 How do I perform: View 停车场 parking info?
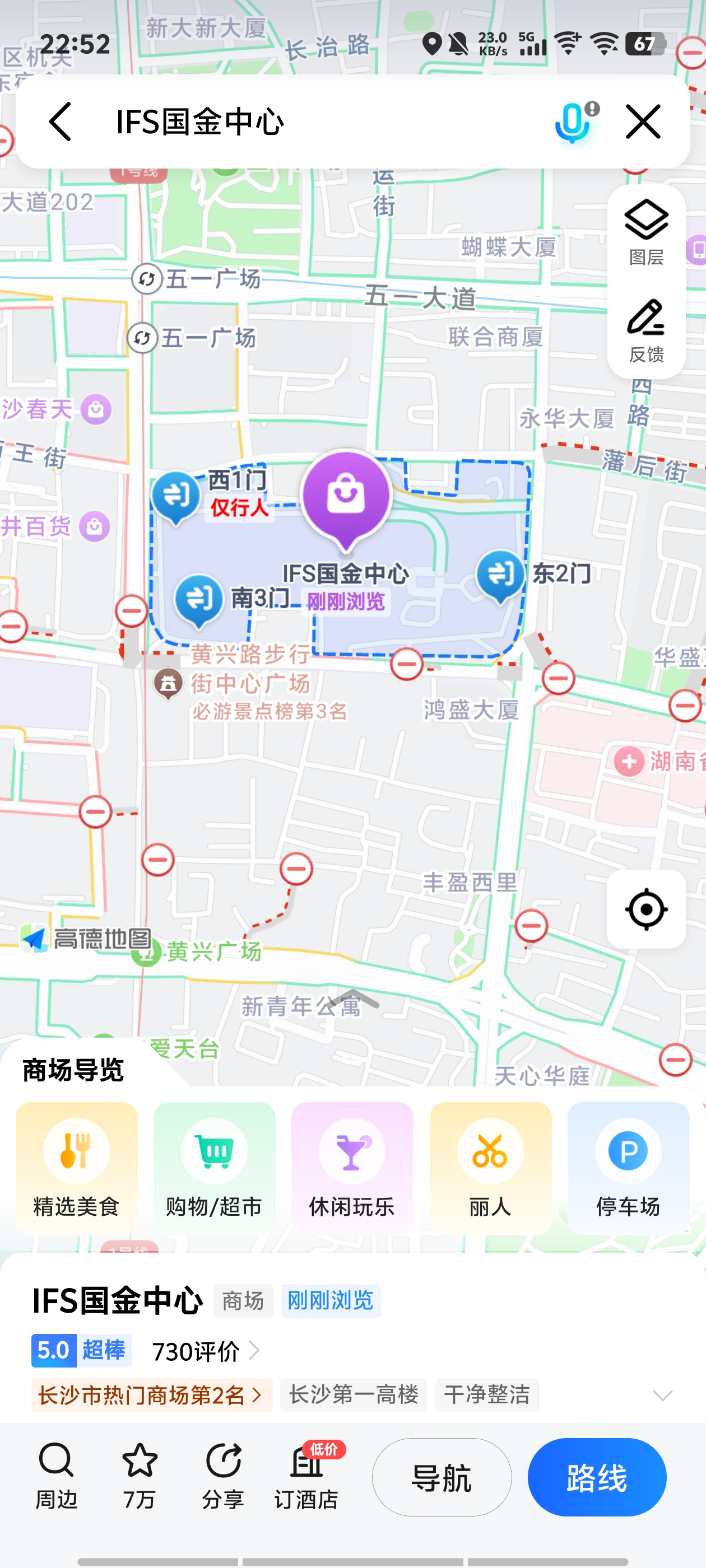point(628,1167)
